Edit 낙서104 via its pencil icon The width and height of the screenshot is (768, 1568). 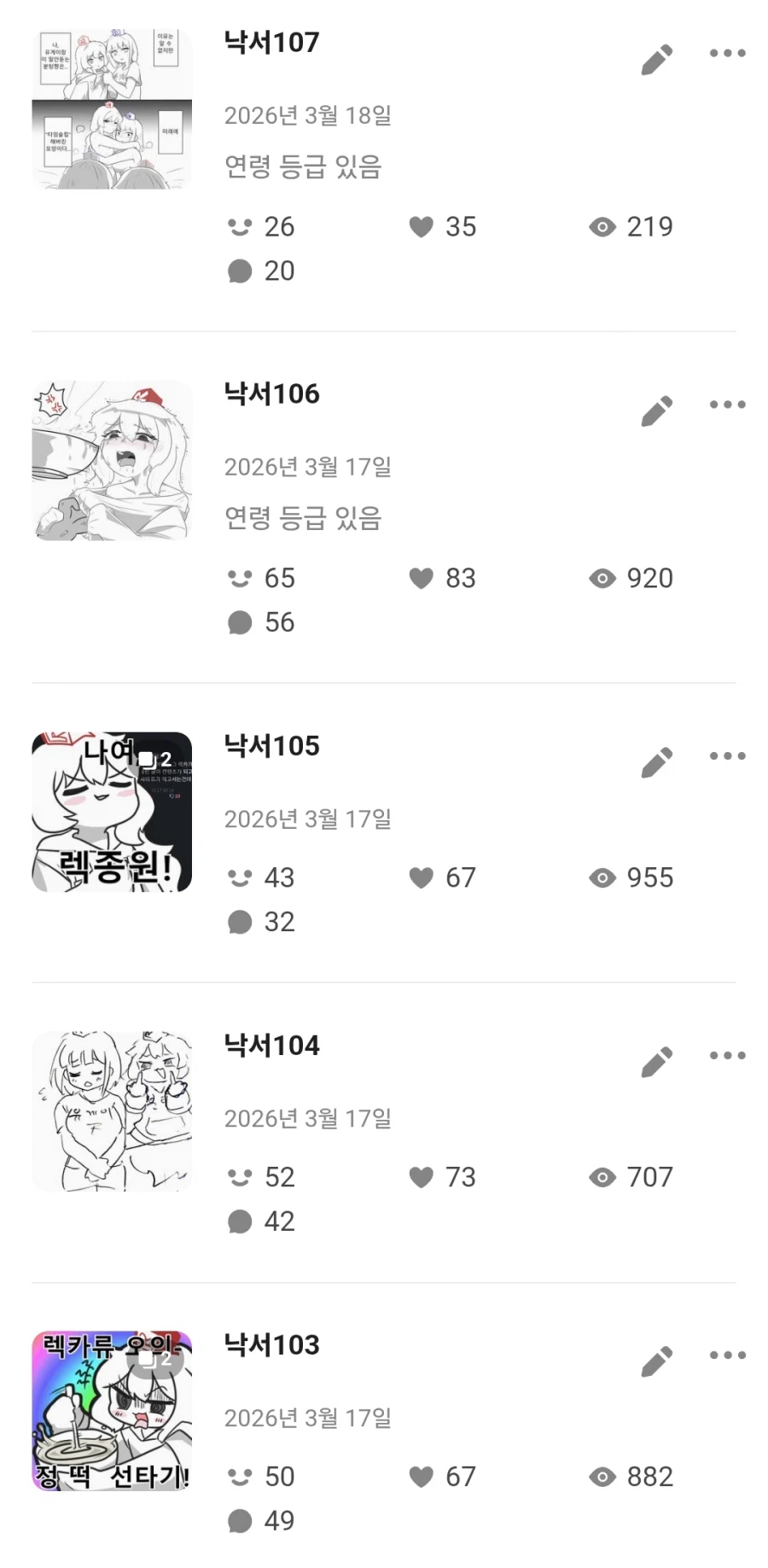[657, 1061]
